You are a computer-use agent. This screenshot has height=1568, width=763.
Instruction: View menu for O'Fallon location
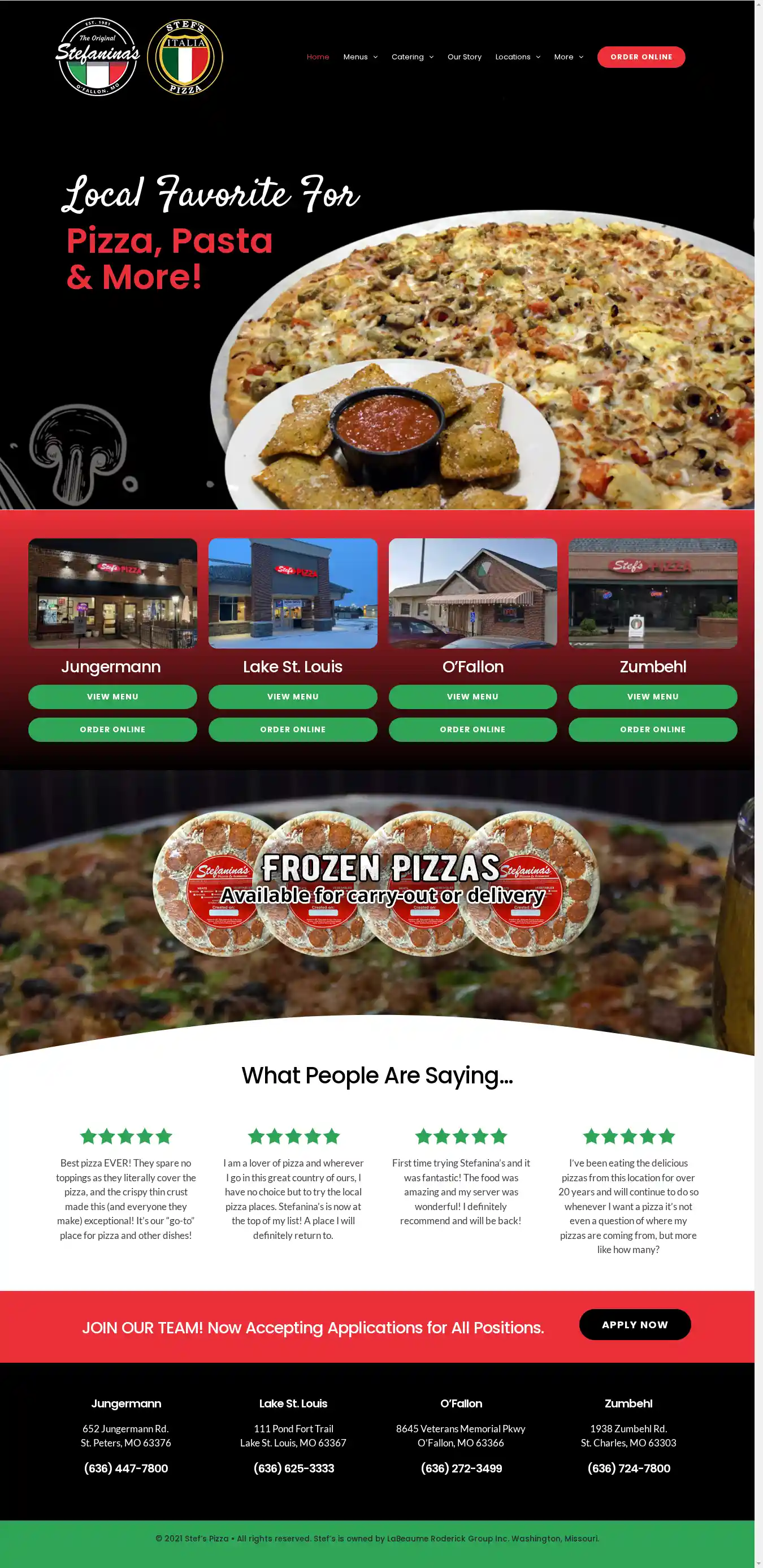472,696
